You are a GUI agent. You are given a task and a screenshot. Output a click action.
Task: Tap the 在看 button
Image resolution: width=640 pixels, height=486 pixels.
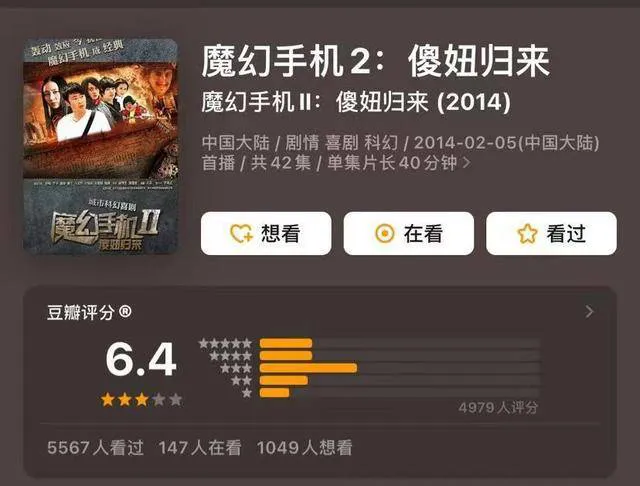coord(409,234)
